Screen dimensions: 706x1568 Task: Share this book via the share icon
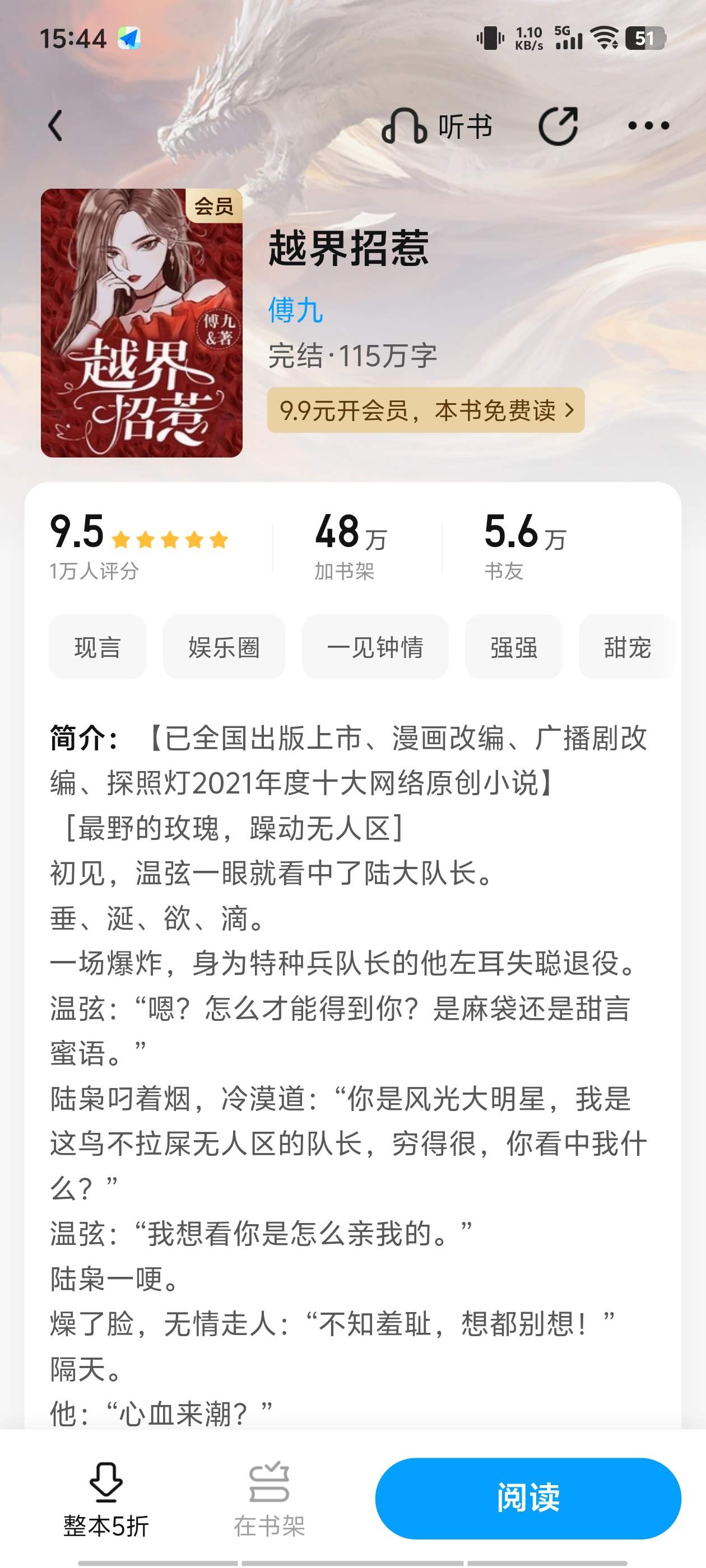[x=558, y=126]
